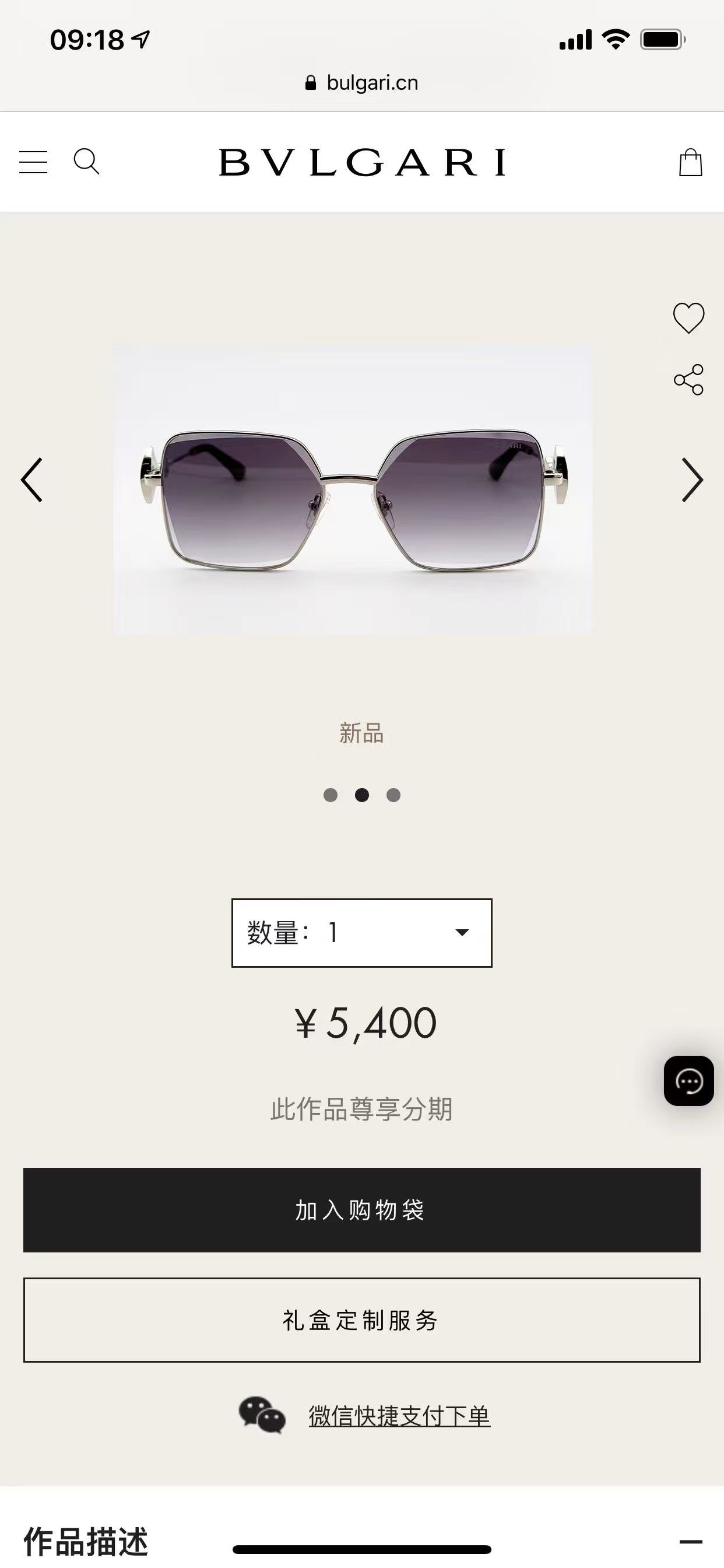Activate the currently highlighted middle carousel dot
This screenshot has width=724, height=1568.
[x=363, y=795]
